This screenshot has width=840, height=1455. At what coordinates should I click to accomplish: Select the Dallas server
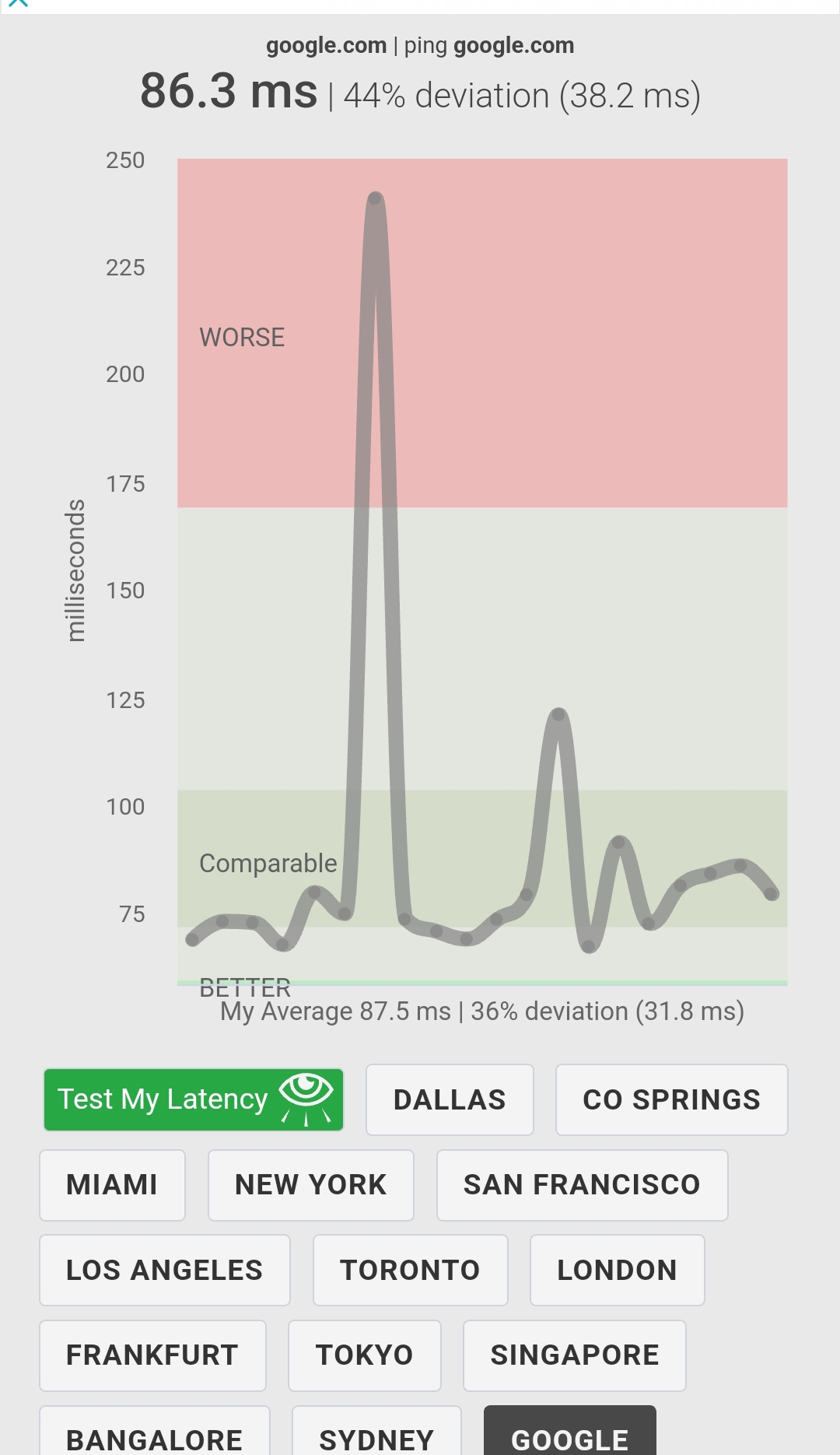pyautogui.click(x=450, y=1099)
